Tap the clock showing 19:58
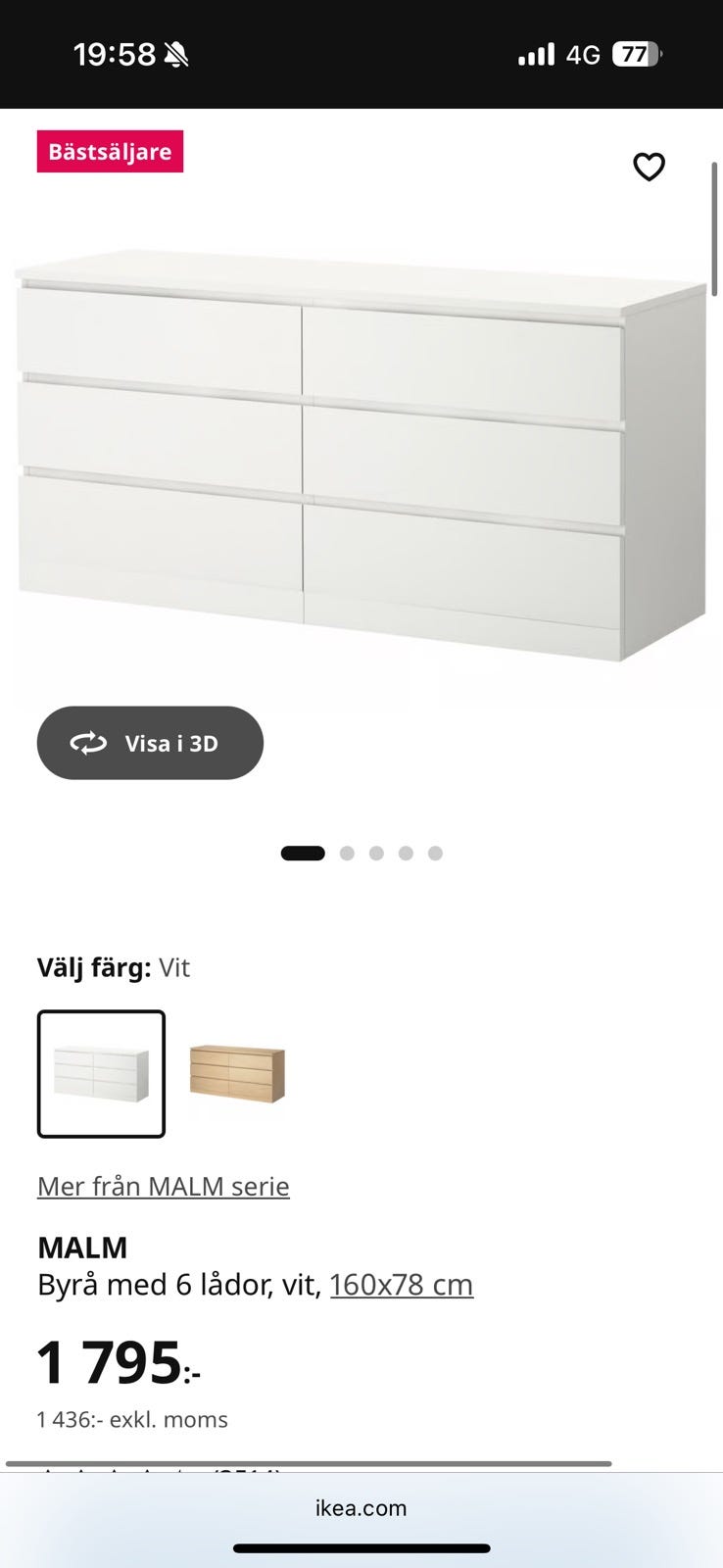This screenshot has height=1568, width=723. [x=116, y=54]
